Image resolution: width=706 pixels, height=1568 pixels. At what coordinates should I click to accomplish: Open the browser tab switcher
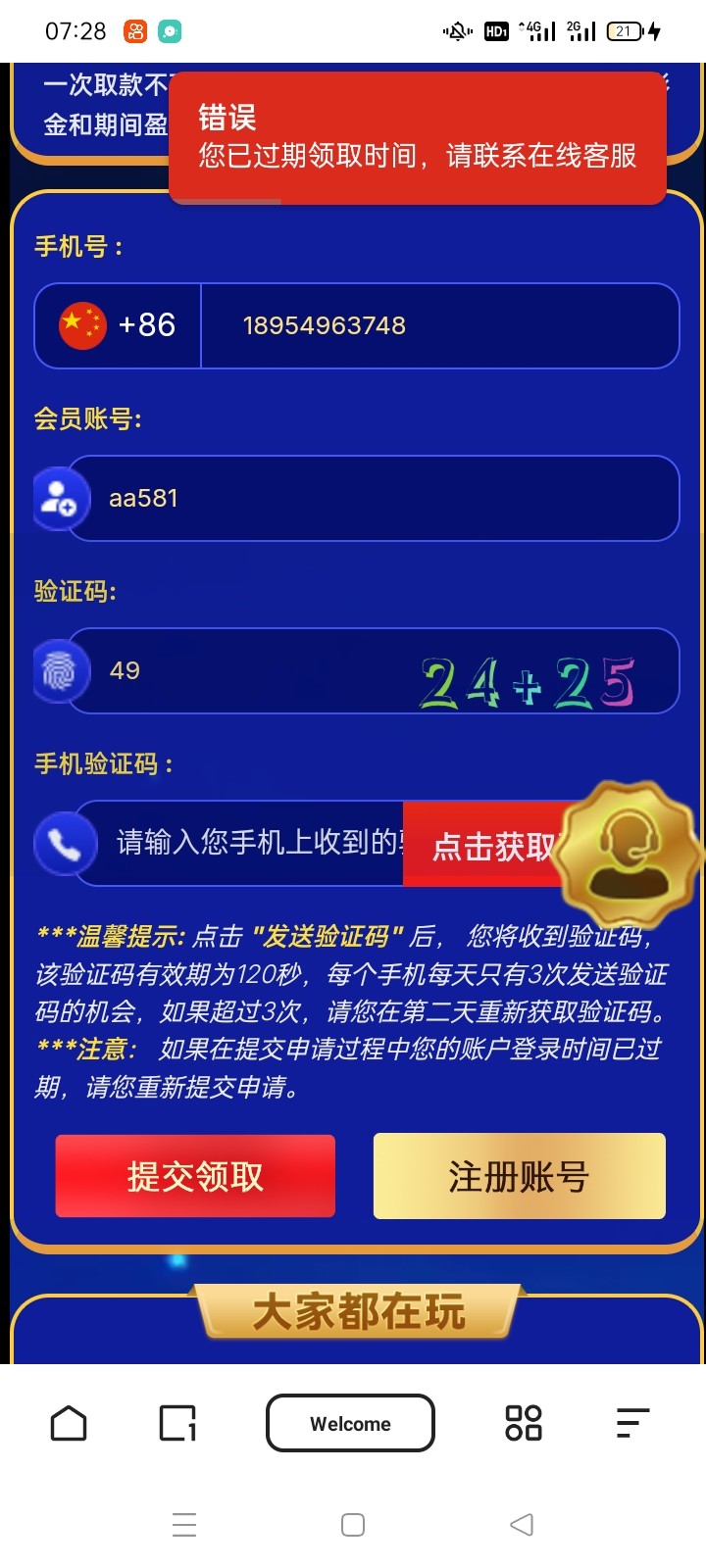177,1423
